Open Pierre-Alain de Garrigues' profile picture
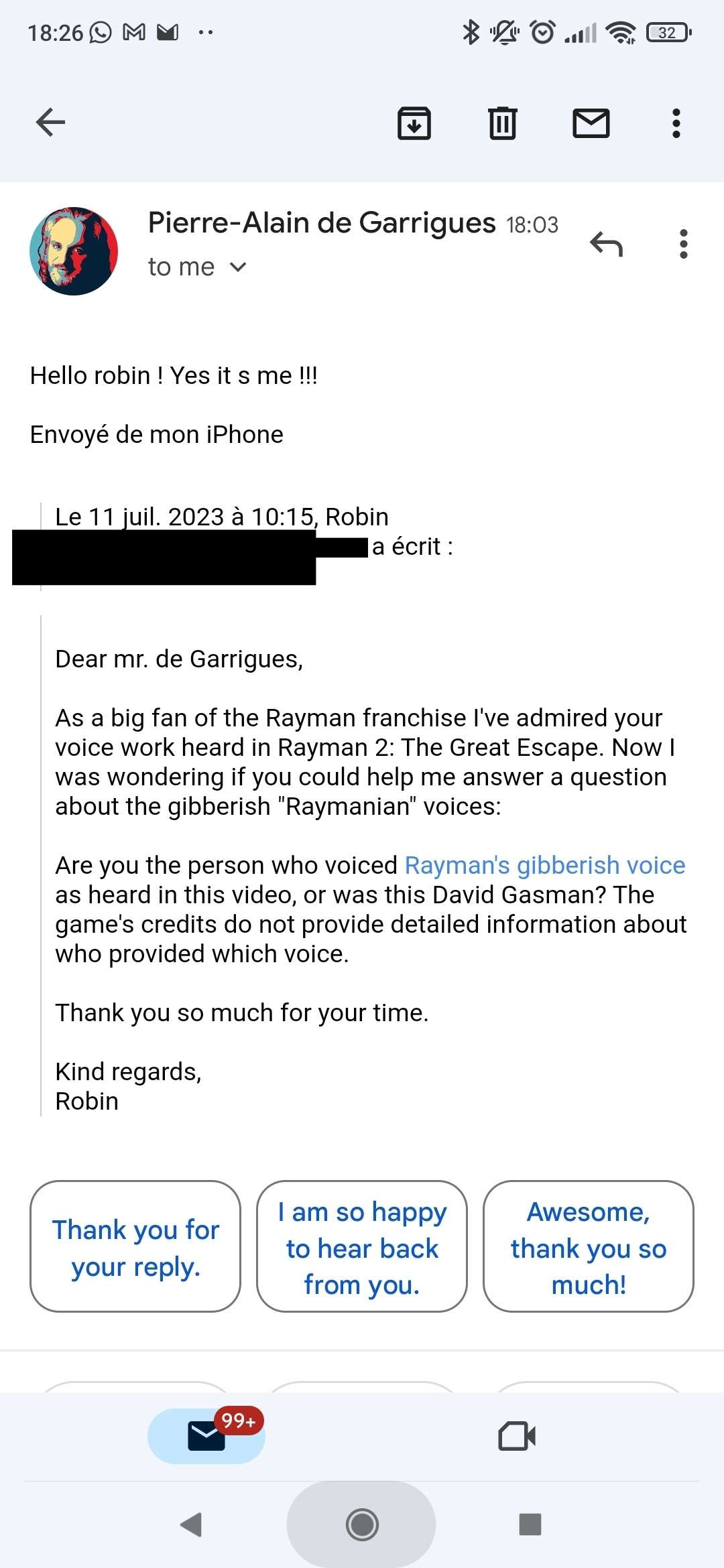The image size is (724, 1568). (x=74, y=251)
